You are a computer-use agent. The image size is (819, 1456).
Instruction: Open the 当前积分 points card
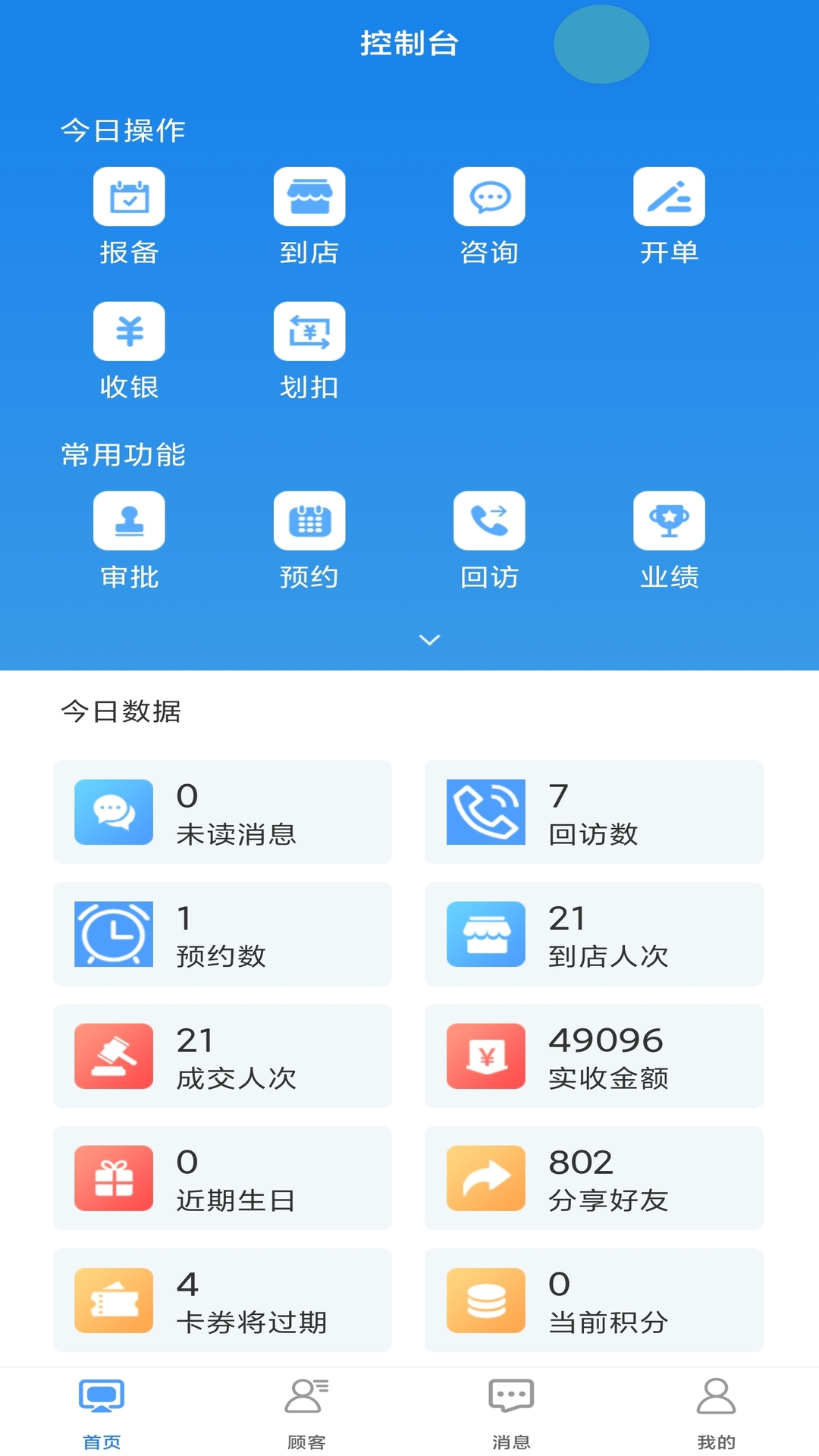coord(595,1301)
